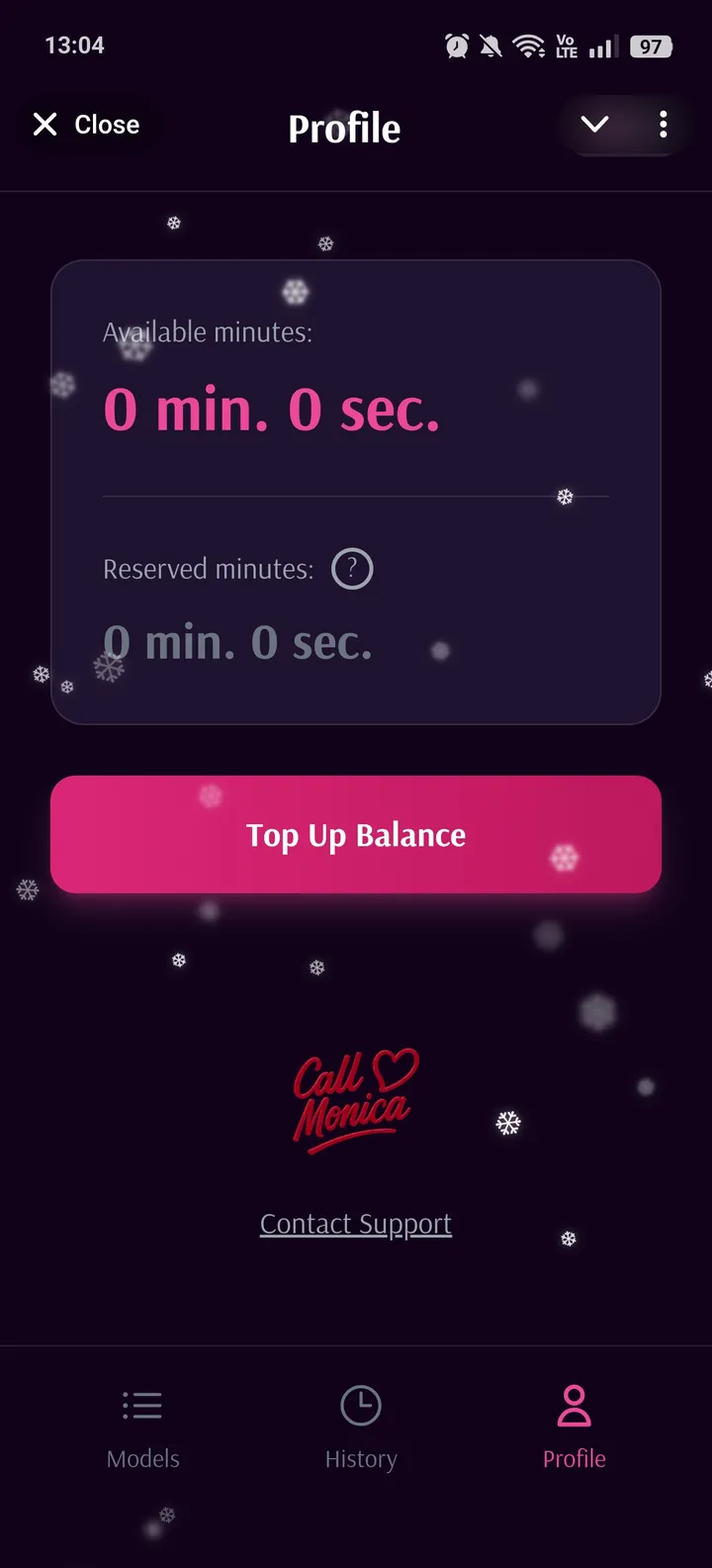Select the History clock icon
The width and height of the screenshot is (712, 1568).
click(360, 1405)
